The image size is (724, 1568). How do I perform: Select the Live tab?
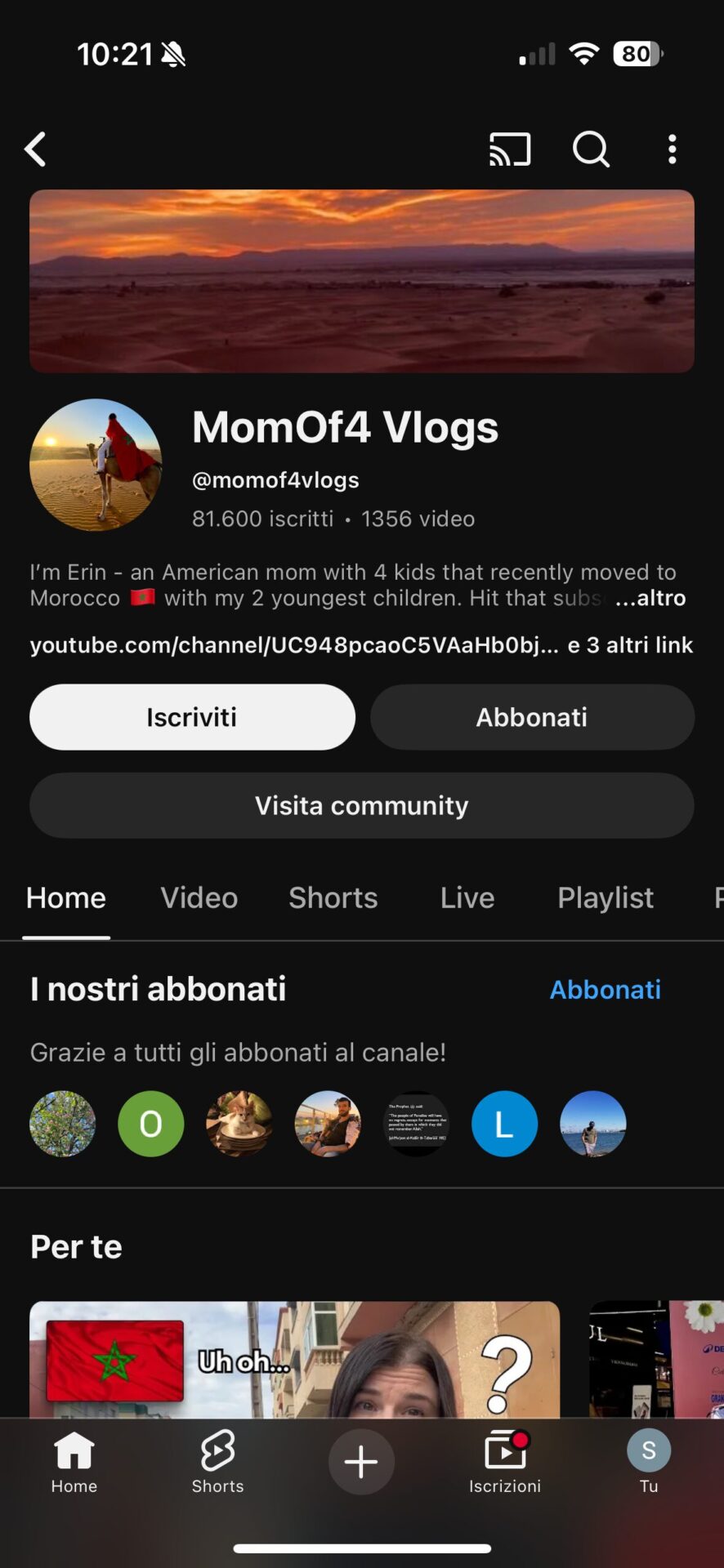[467, 898]
